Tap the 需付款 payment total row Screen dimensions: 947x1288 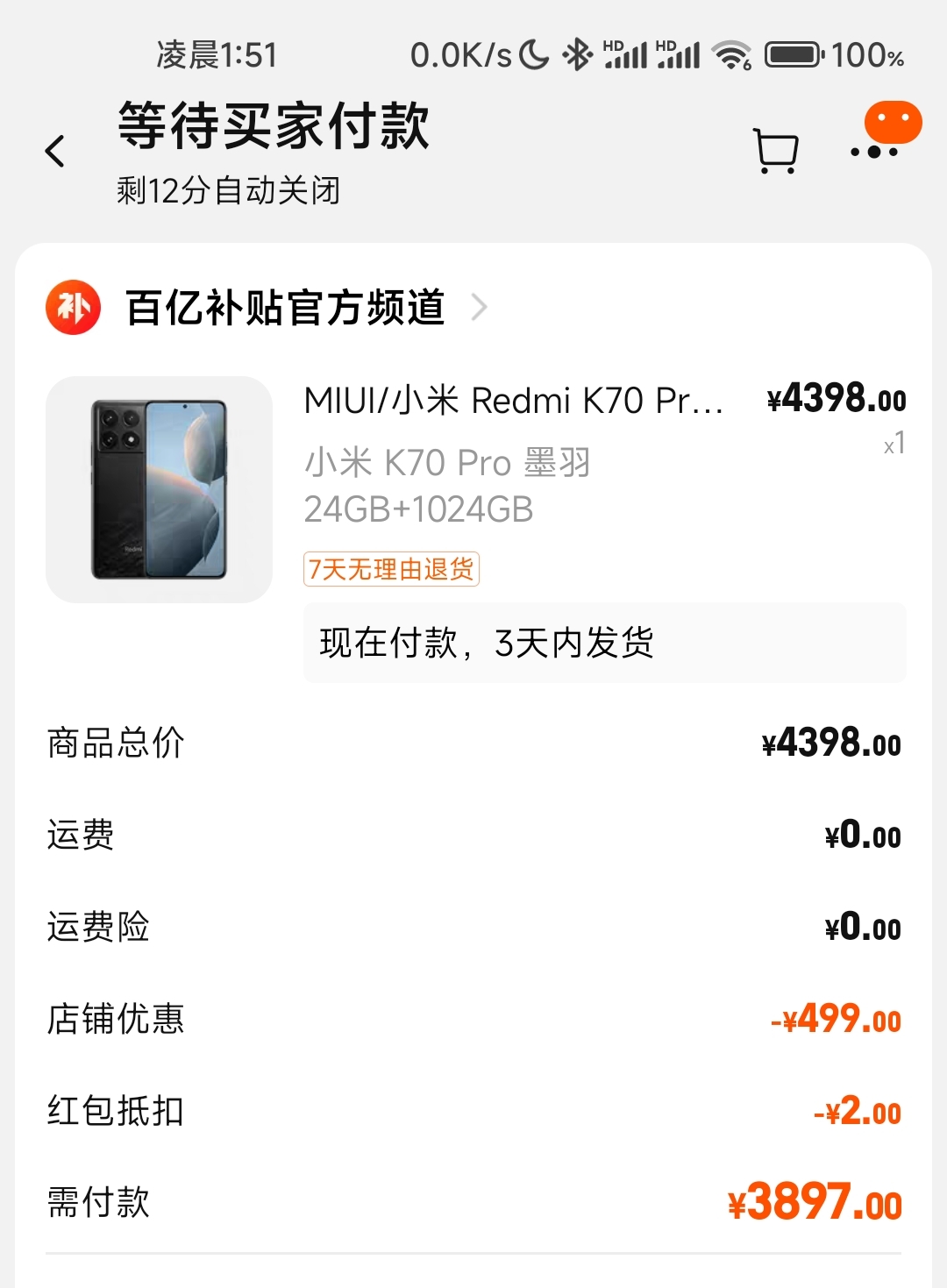tap(473, 1205)
